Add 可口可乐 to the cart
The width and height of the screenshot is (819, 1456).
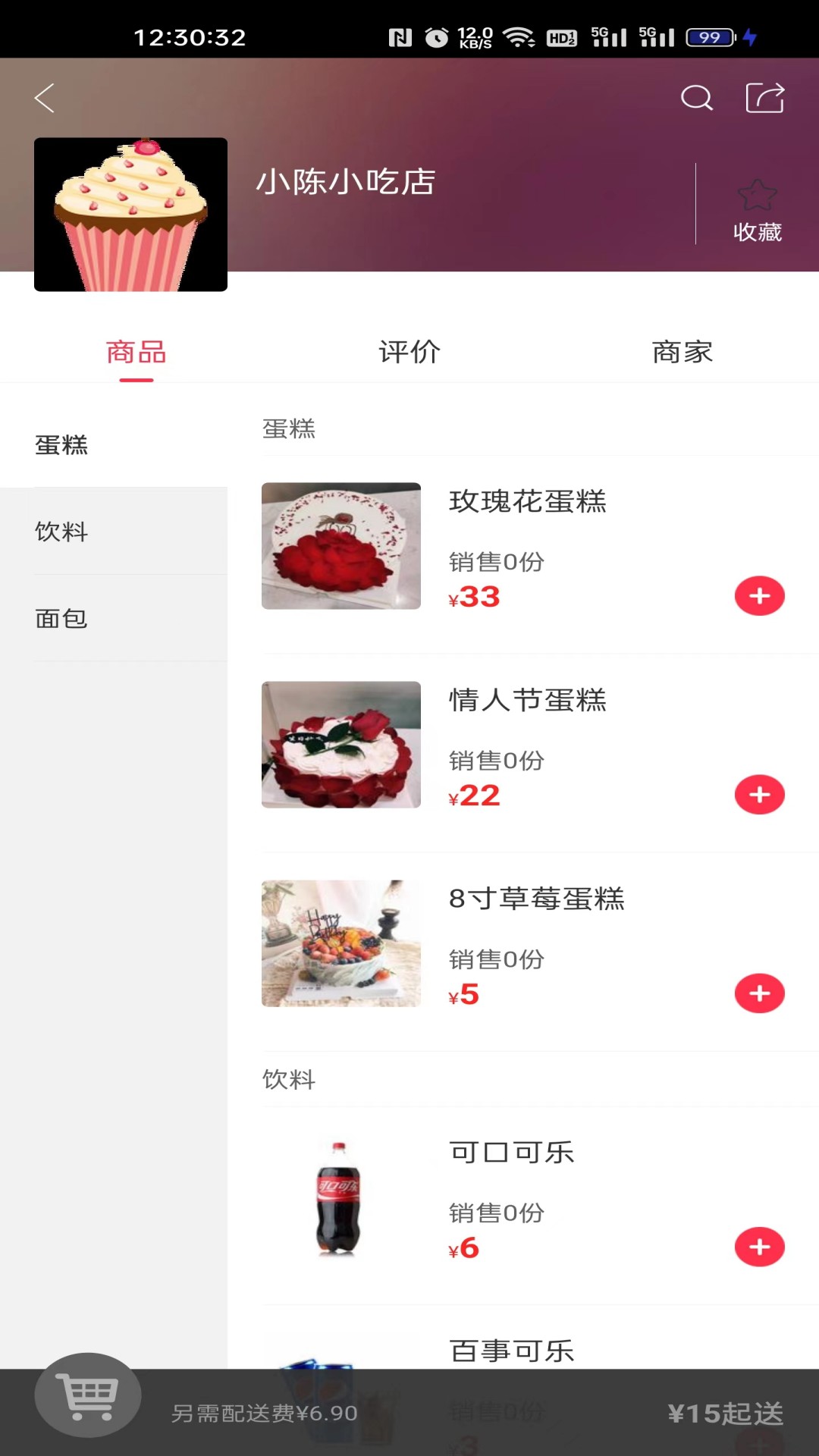pos(759,1247)
